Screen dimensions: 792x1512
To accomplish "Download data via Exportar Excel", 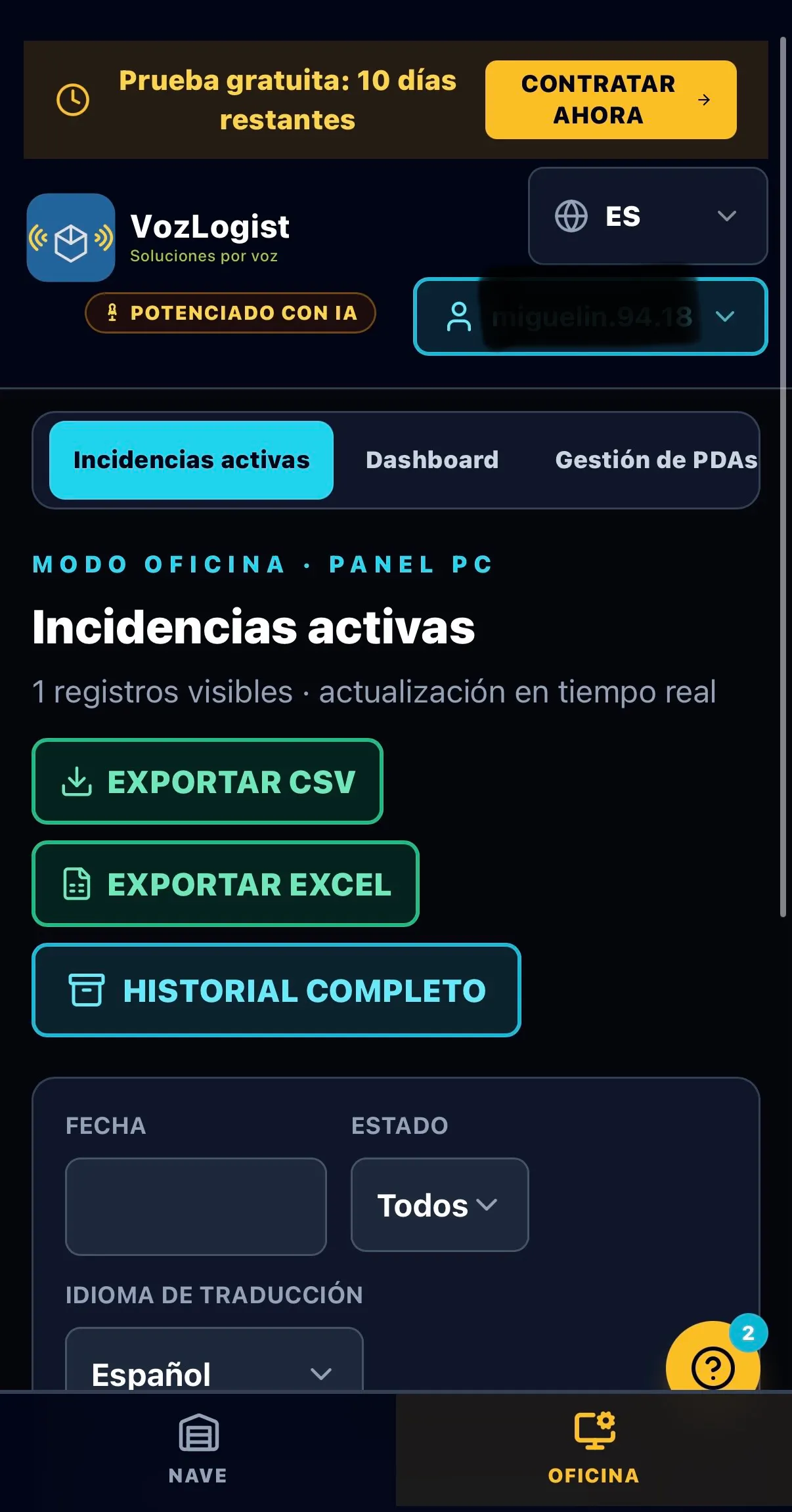I will (225, 884).
